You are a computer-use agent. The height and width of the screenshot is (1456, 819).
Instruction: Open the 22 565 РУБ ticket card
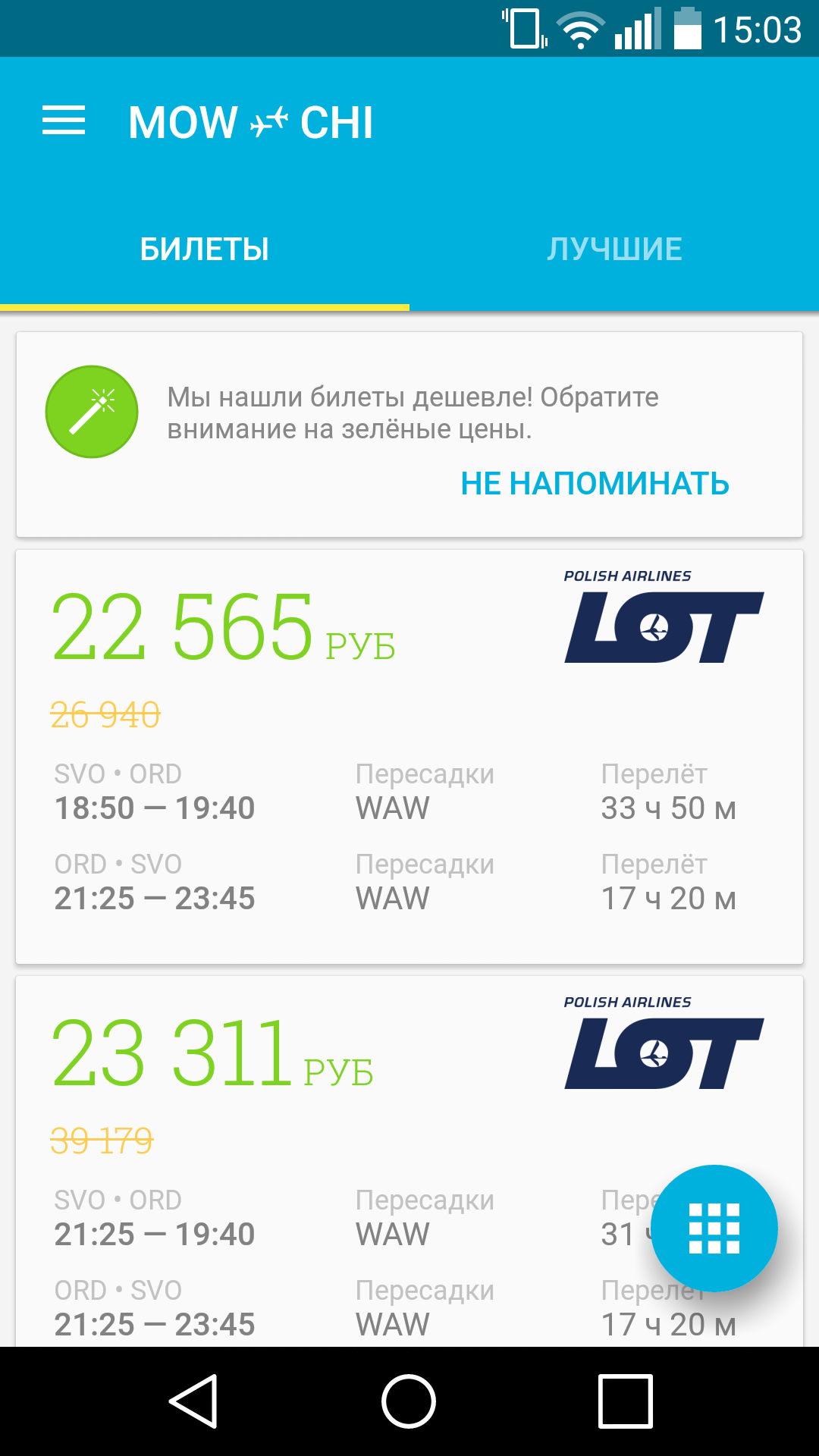pyautogui.click(x=409, y=757)
